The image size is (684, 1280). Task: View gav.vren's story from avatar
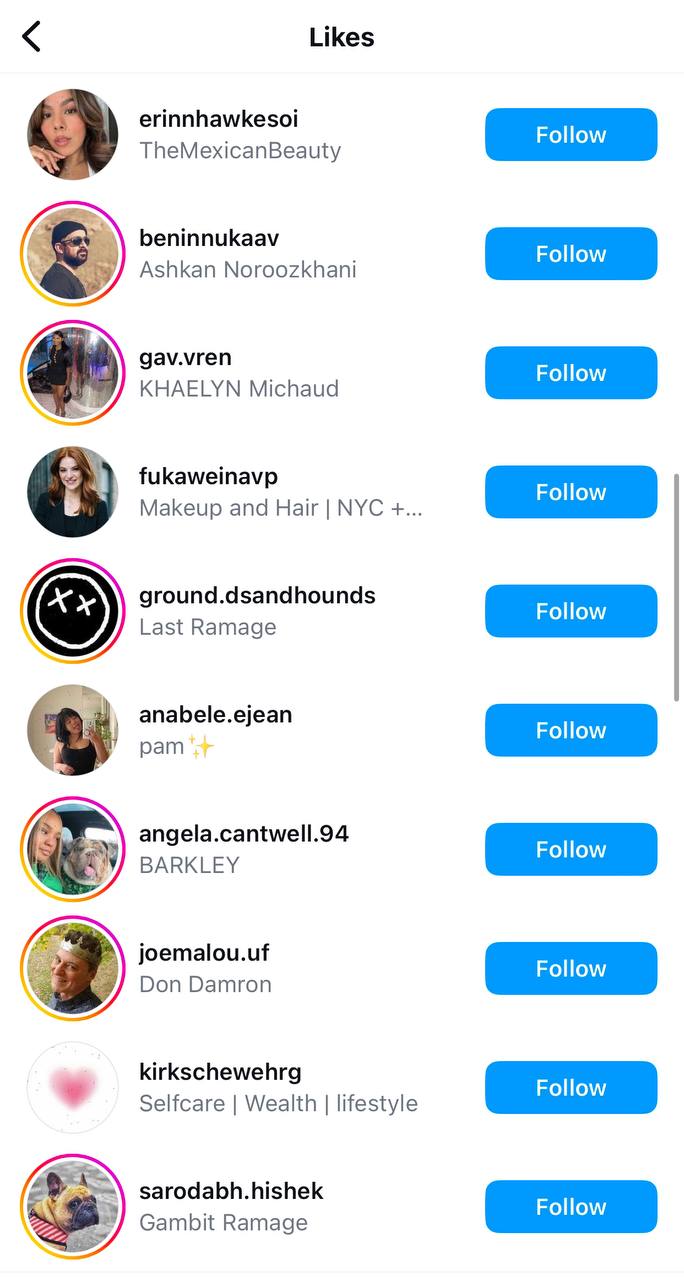72,373
